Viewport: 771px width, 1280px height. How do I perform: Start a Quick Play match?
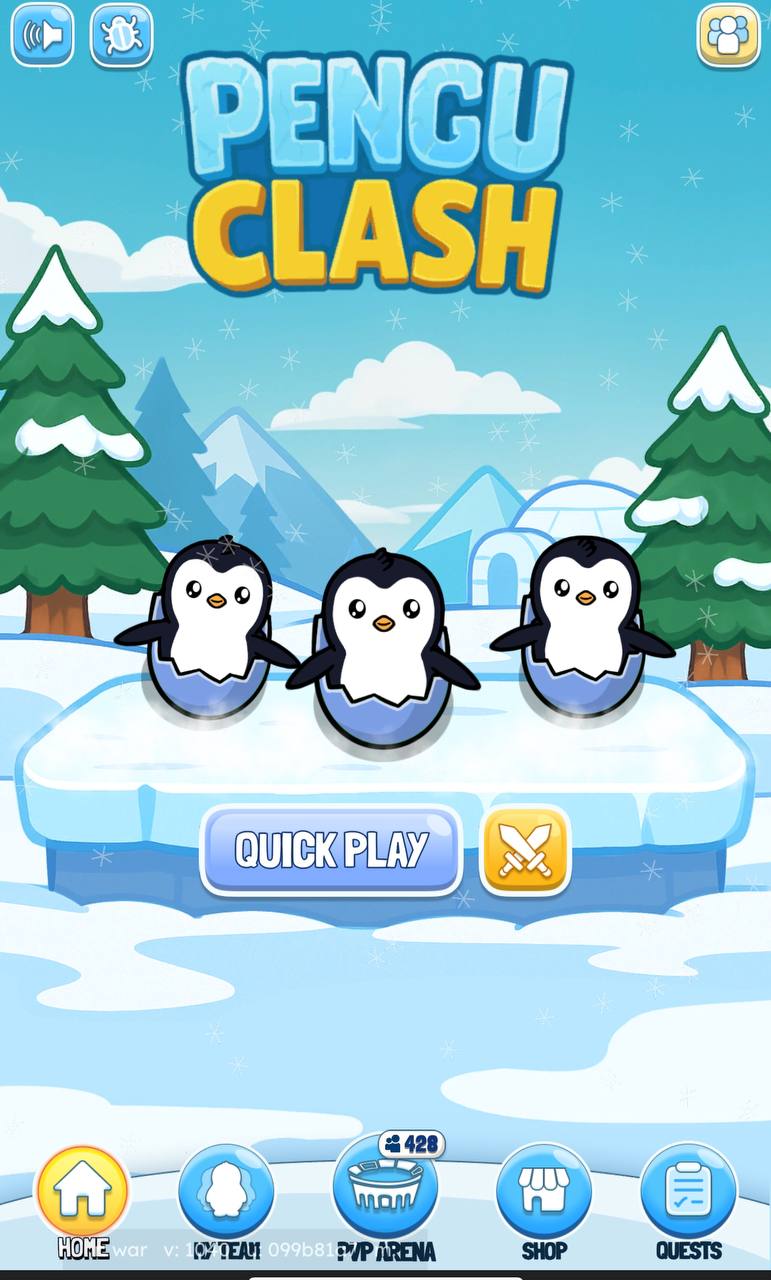click(x=331, y=850)
